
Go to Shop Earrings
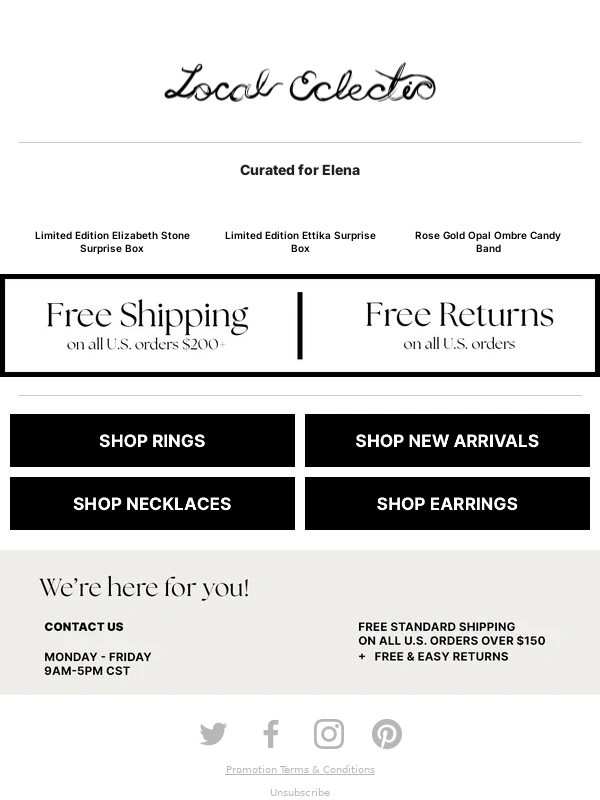(447, 504)
